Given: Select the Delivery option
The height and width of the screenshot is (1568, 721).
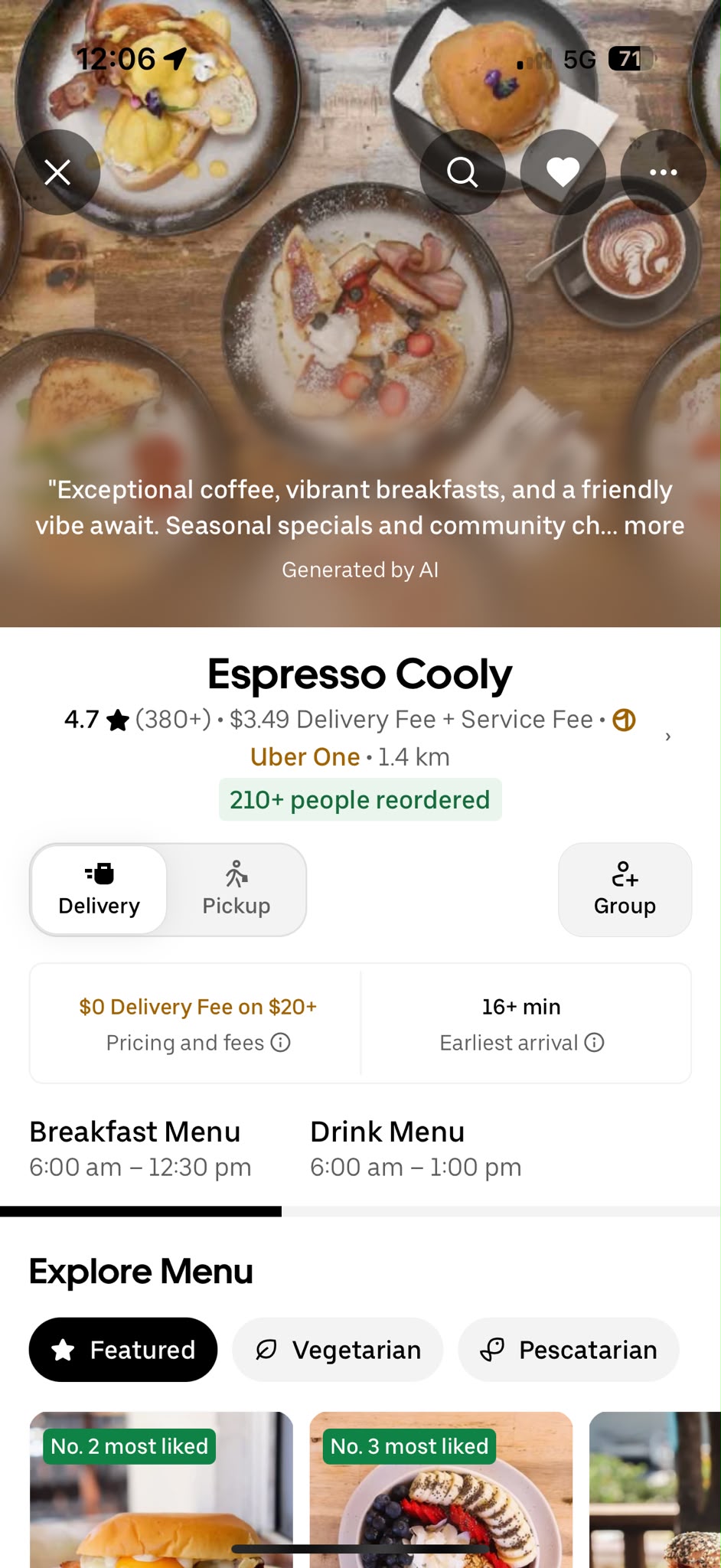Looking at the screenshot, I should (99, 890).
